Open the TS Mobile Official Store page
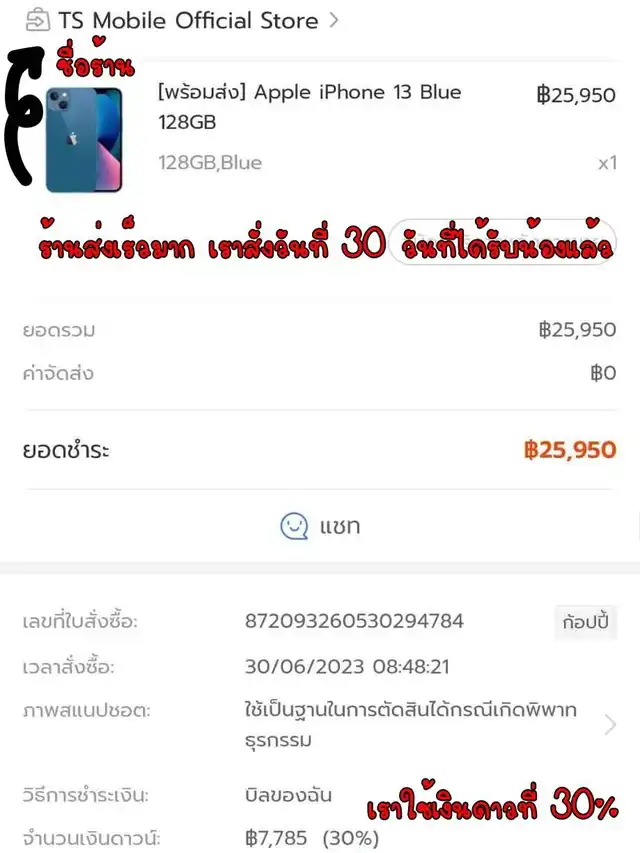 (x=187, y=20)
